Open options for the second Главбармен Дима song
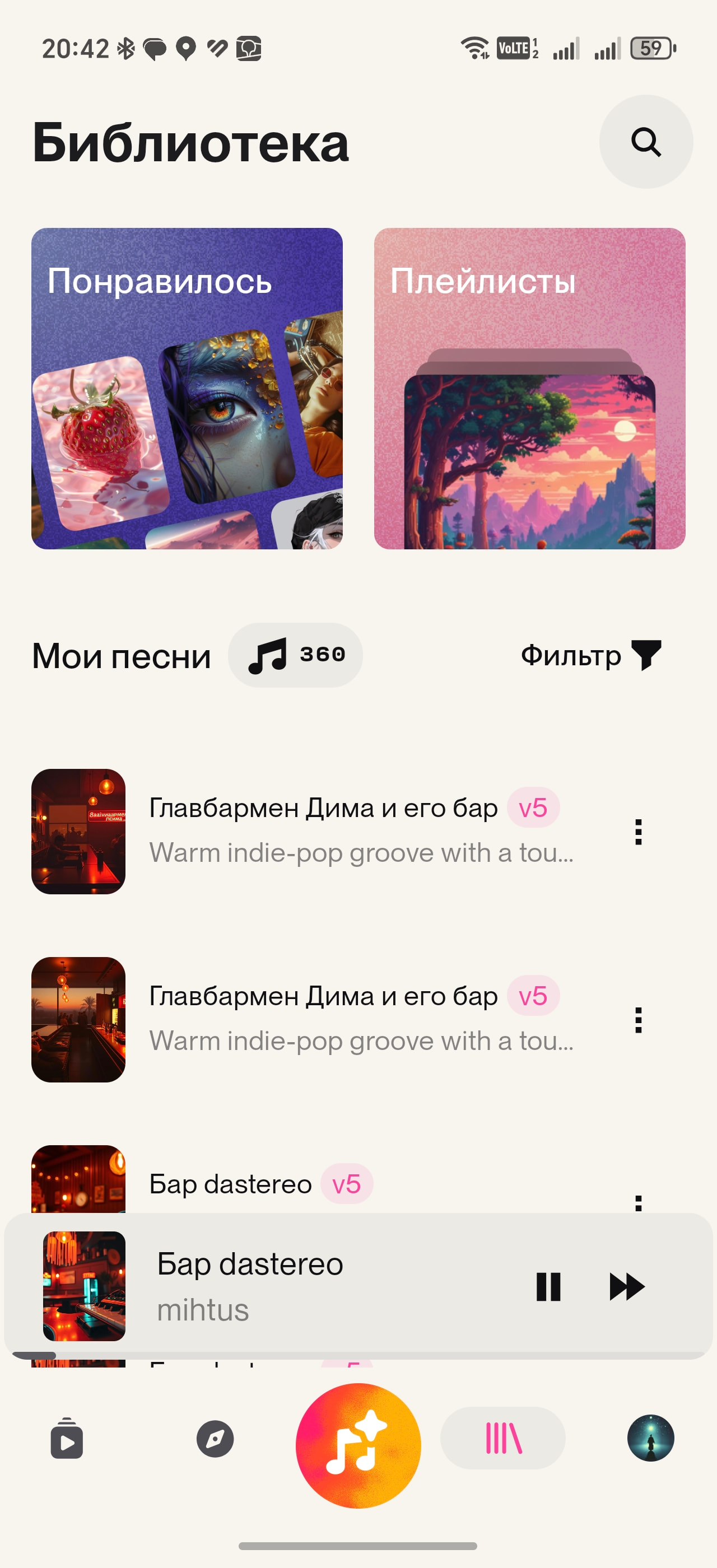 pos(638,1020)
